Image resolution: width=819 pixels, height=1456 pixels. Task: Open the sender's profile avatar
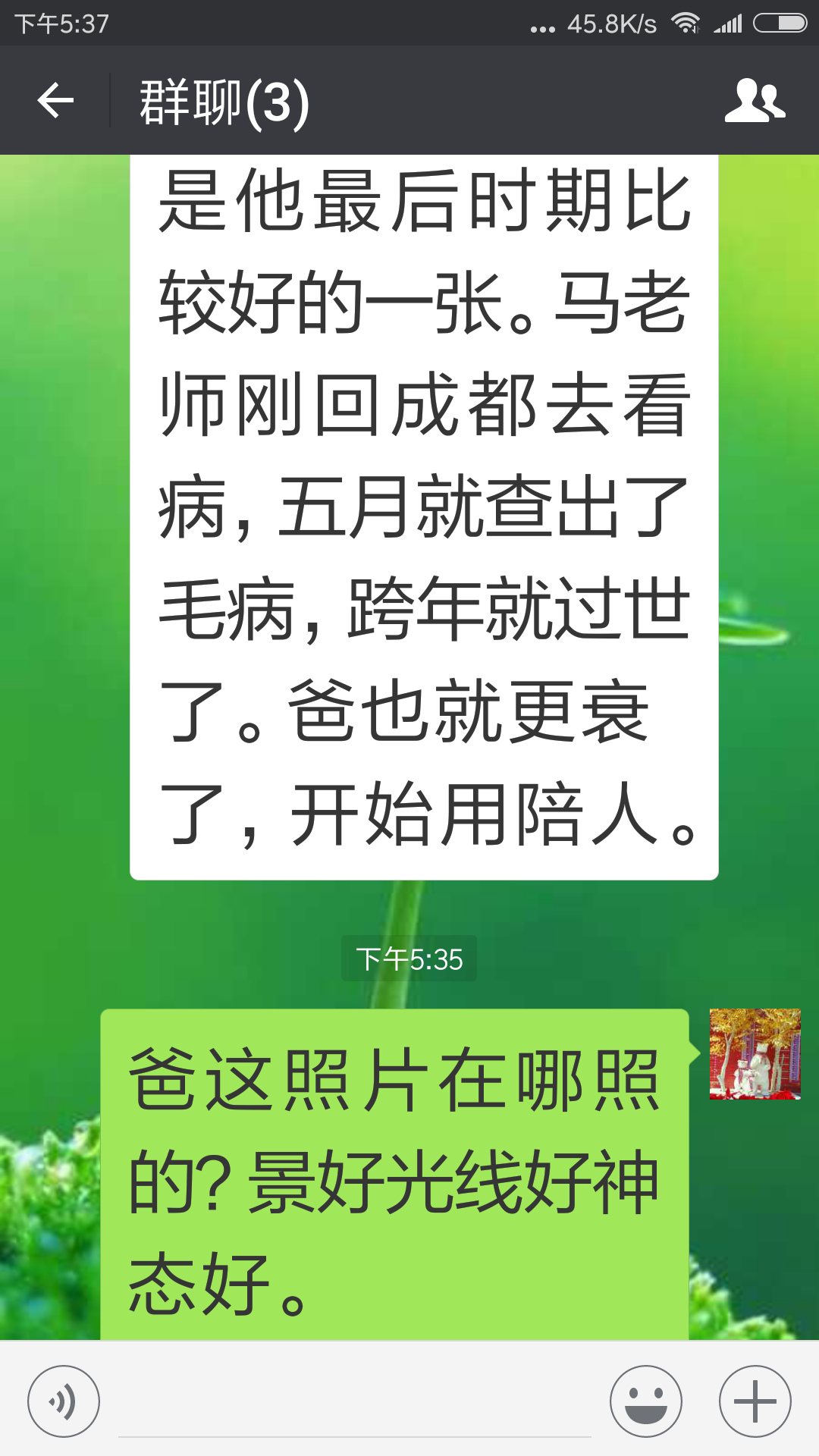click(755, 1053)
